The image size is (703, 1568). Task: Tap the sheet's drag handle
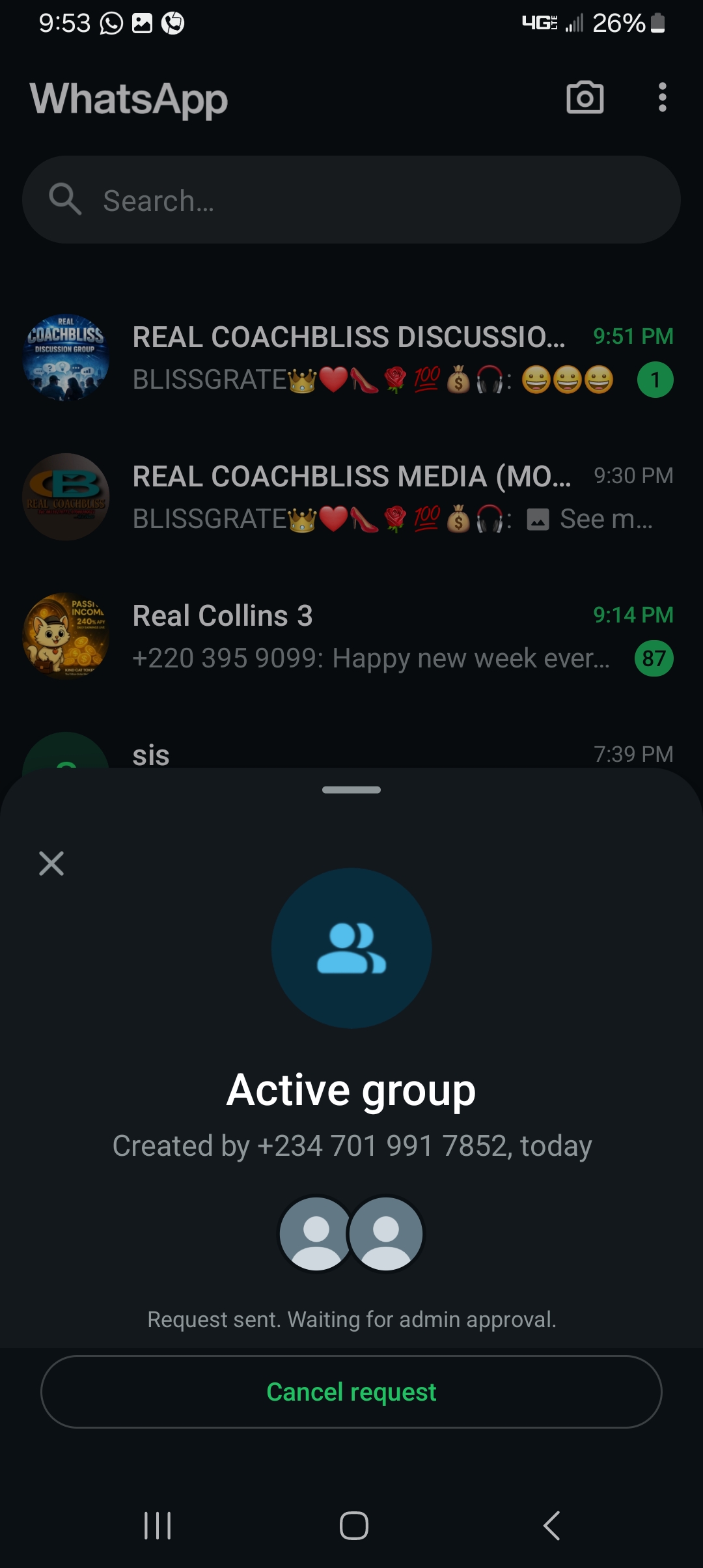[x=351, y=790]
